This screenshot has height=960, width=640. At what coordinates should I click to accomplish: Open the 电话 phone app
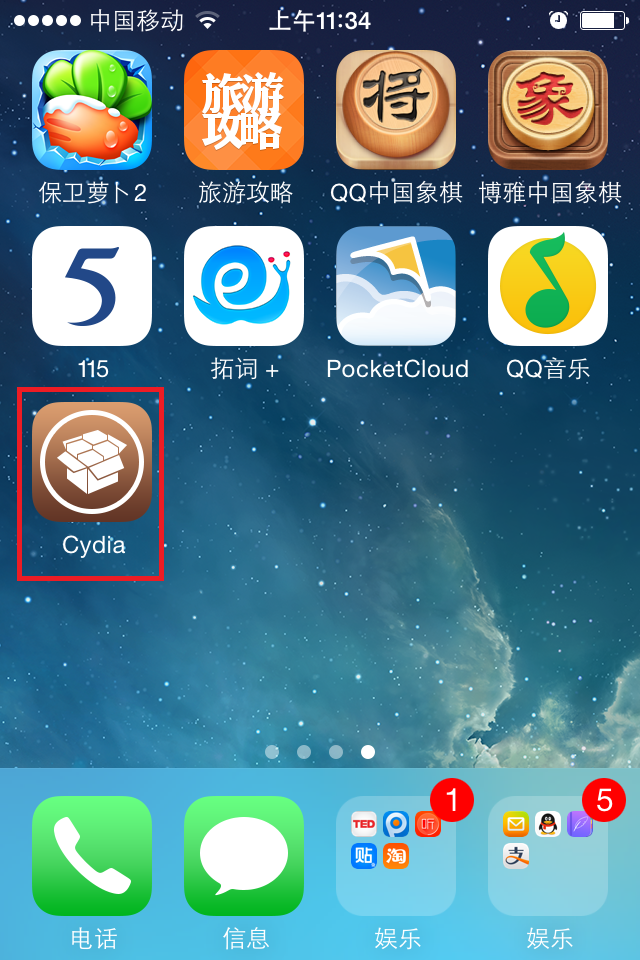coord(92,856)
